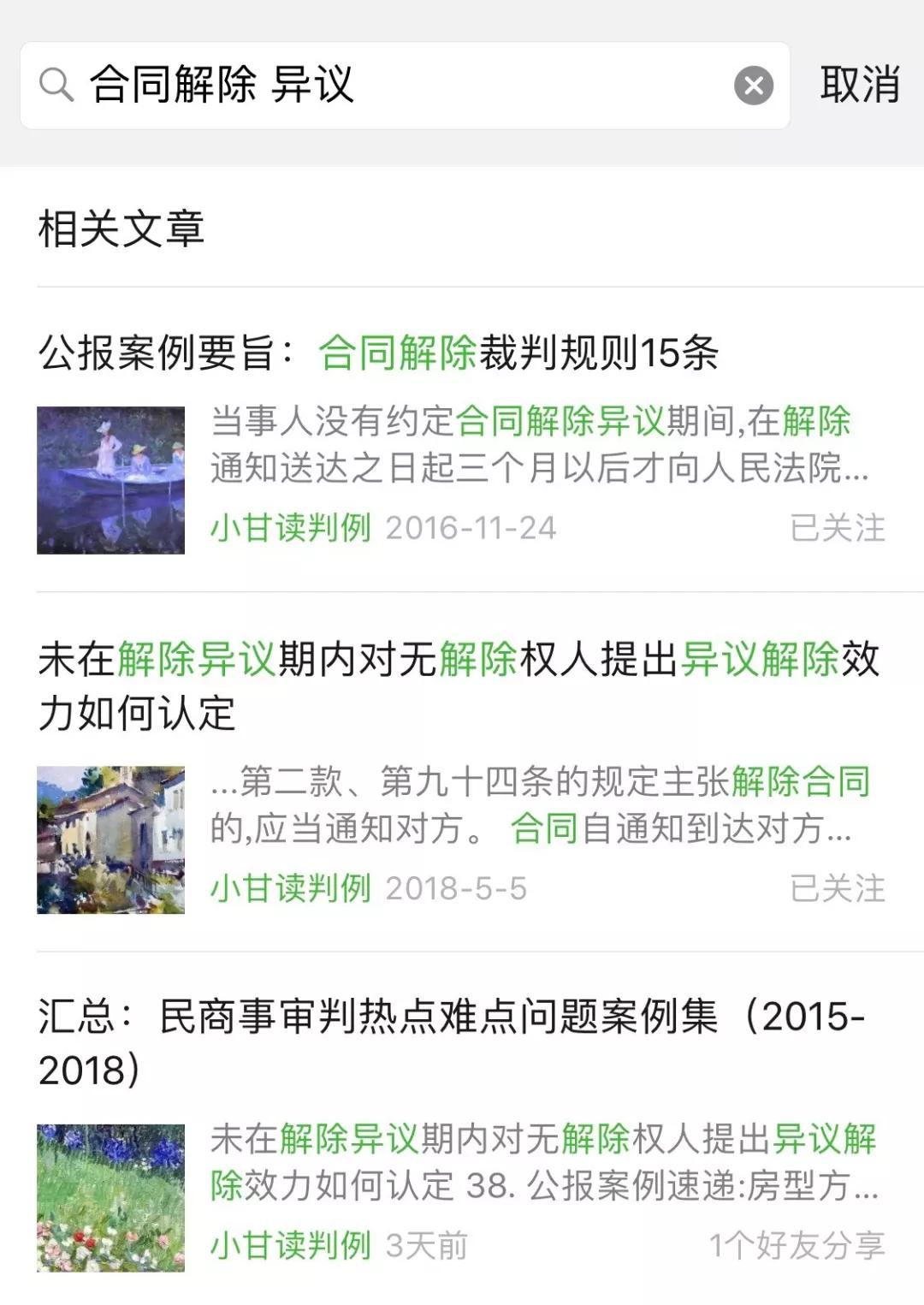Tap 取消 to cancel the search
The height and width of the screenshot is (1305, 924).
862,83
